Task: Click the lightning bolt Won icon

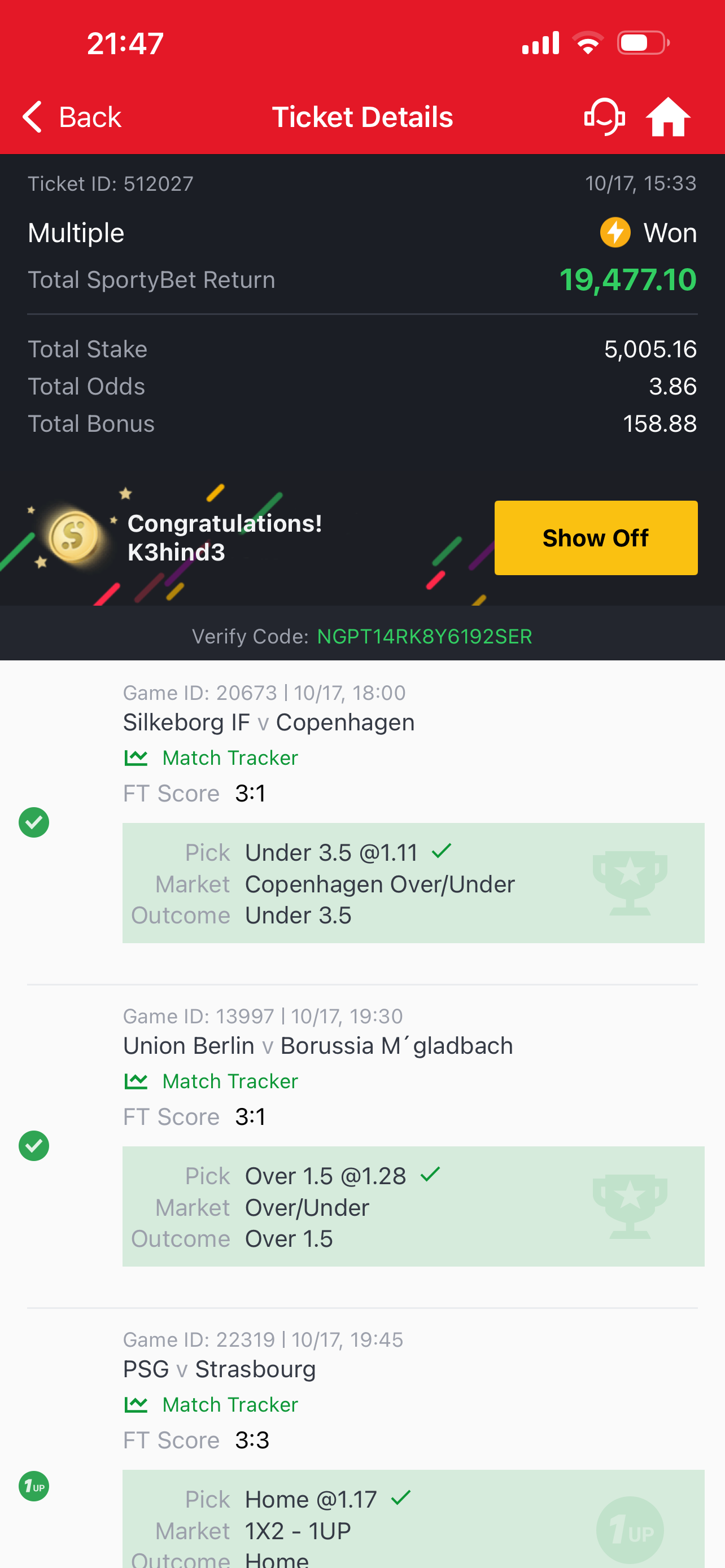Action: tap(615, 232)
